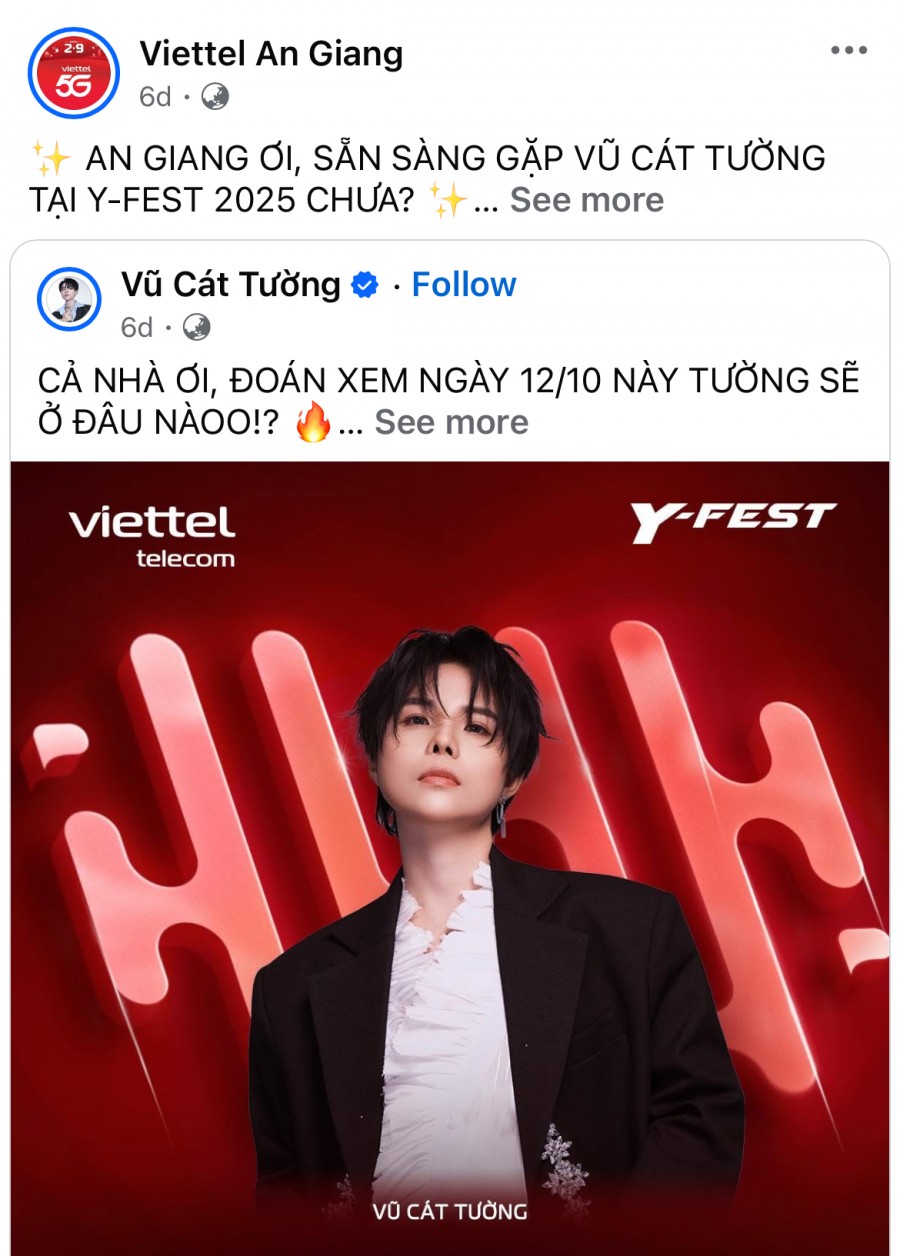Image resolution: width=900 pixels, height=1256 pixels.
Task: Expand Vũ Cát Tường's caption with See more
Action: point(451,422)
